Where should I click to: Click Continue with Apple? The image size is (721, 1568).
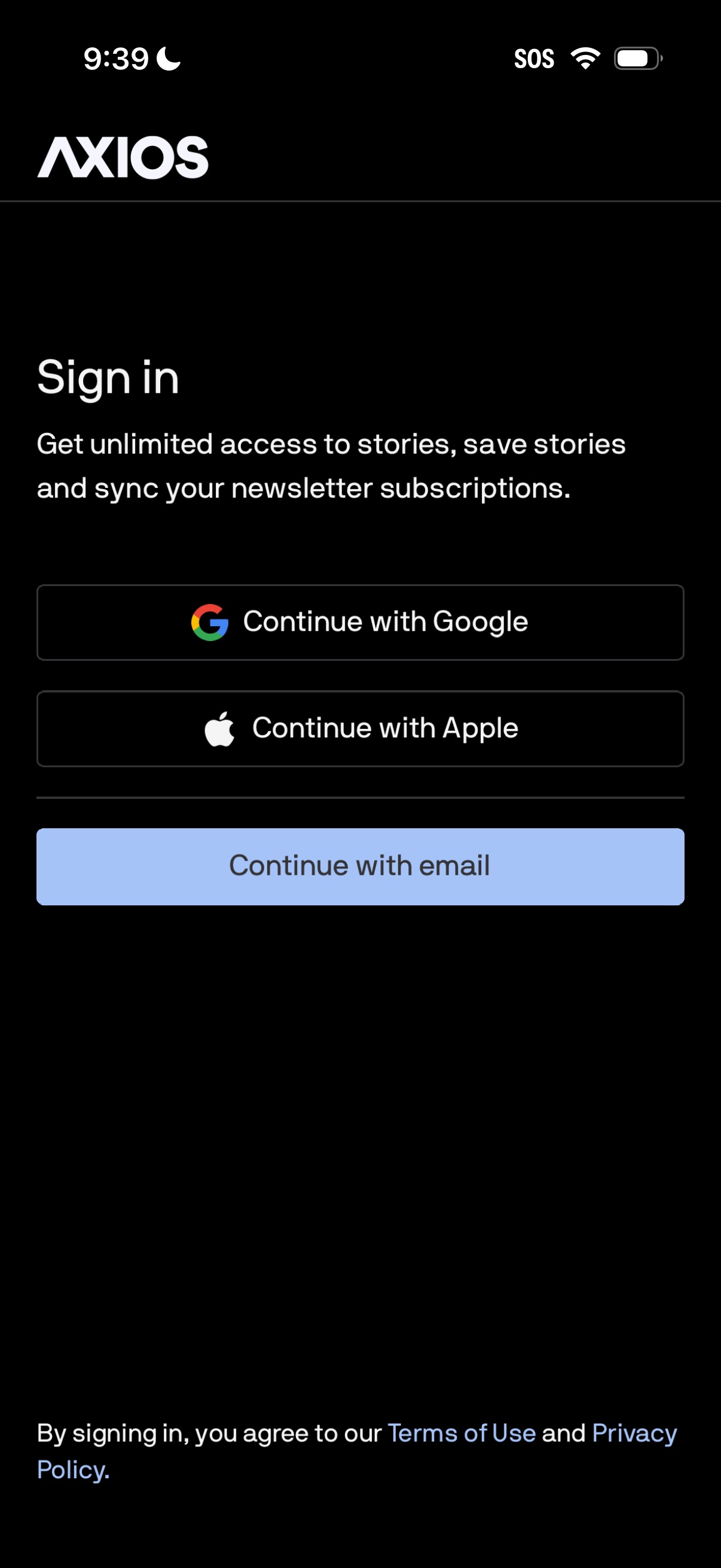click(361, 728)
